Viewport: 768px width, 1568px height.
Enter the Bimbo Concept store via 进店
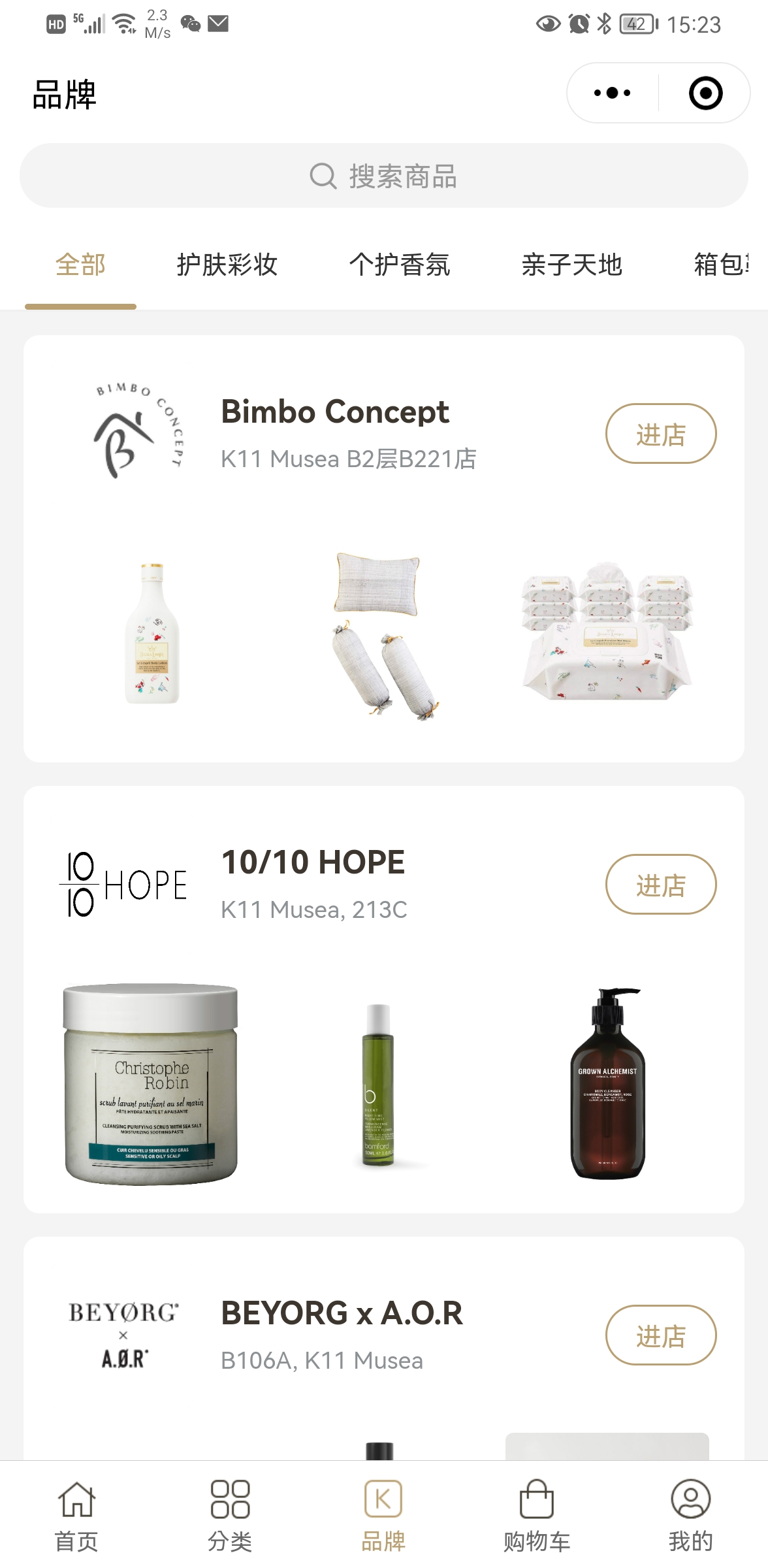661,434
